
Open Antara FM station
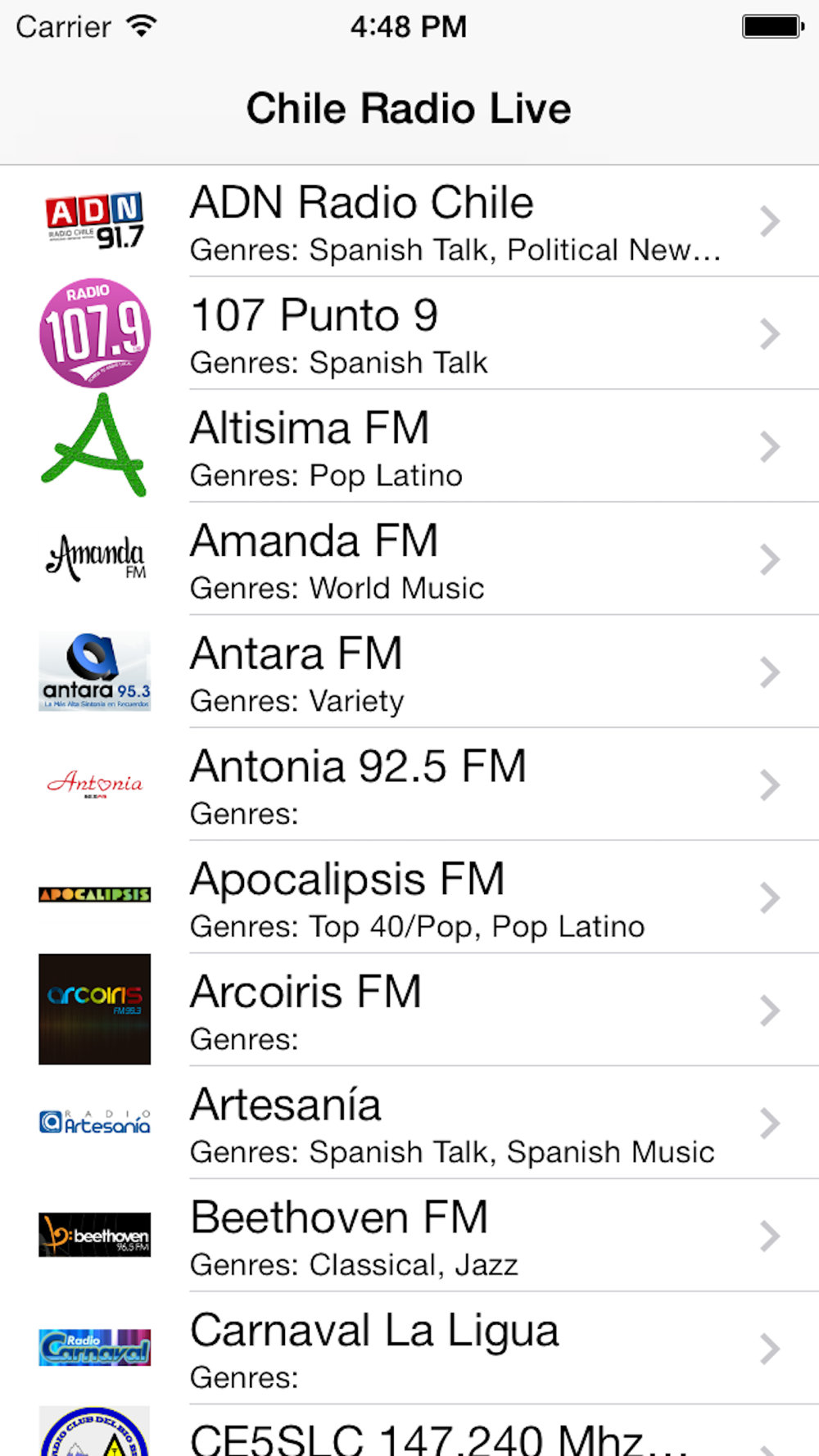409,672
